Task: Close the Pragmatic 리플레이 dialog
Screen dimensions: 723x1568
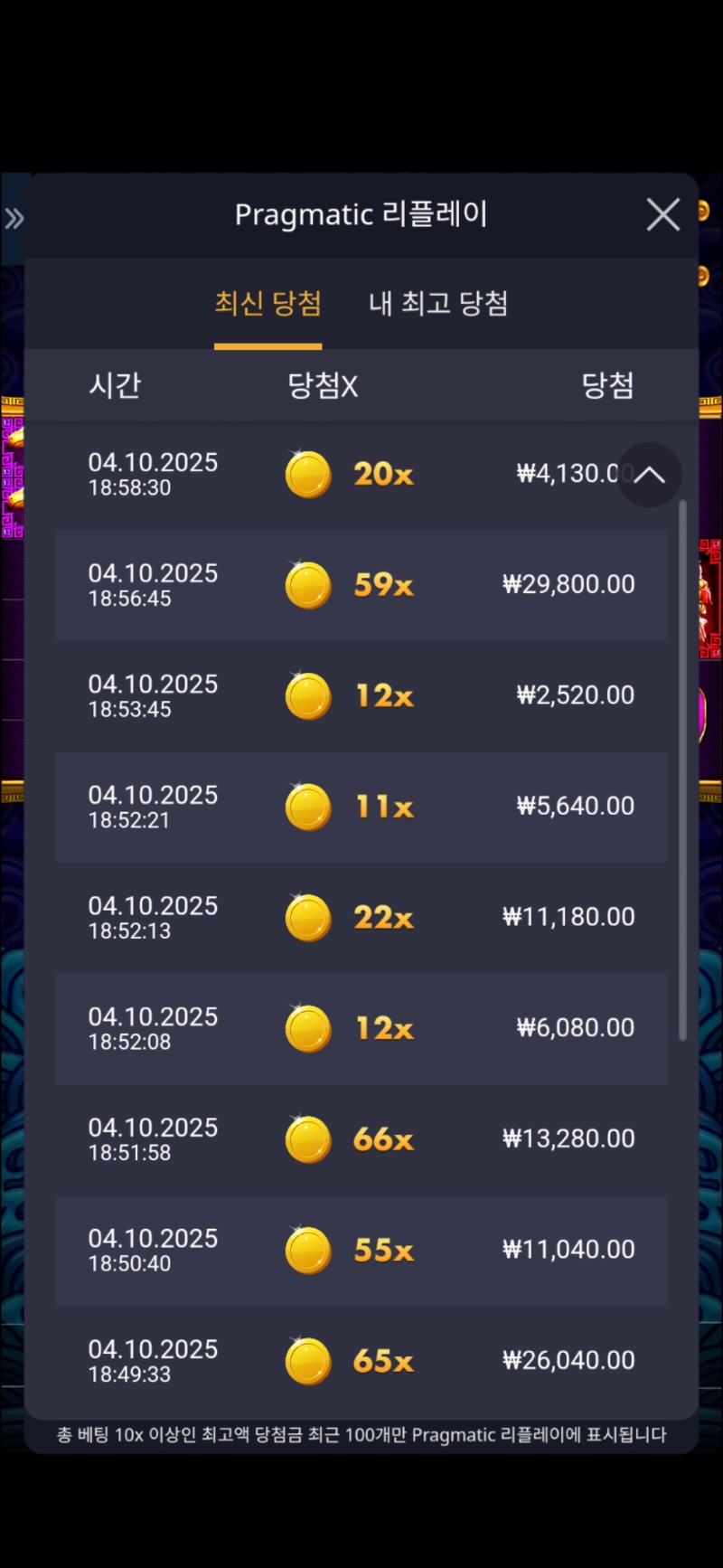Action: (x=662, y=215)
